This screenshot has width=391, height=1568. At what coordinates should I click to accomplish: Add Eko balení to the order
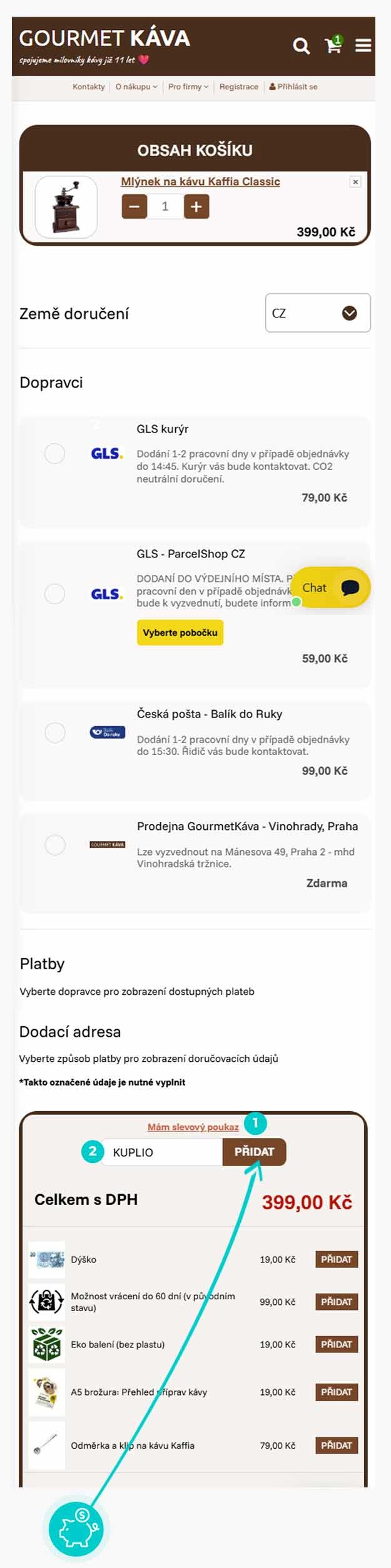[337, 1344]
